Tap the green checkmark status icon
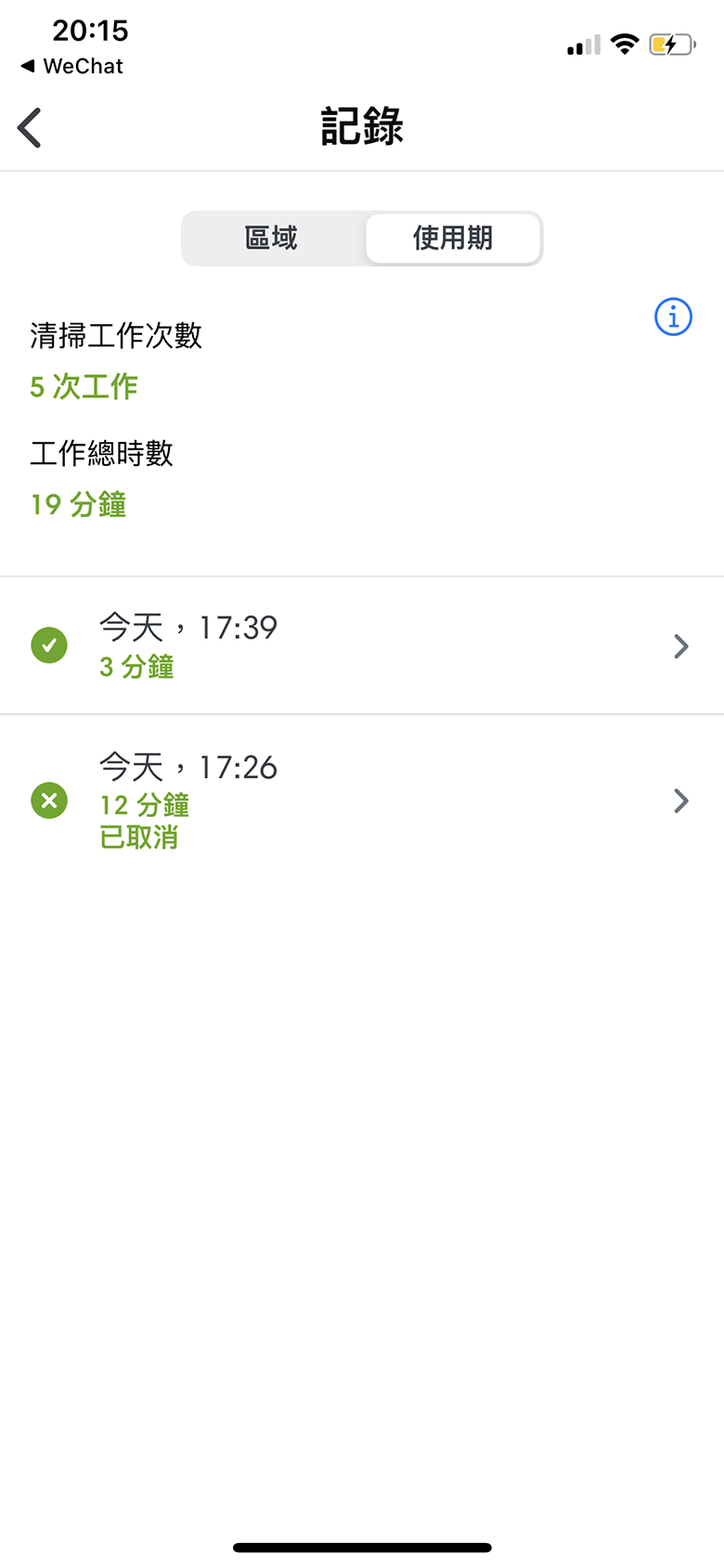This screenshot has width=724, height=1568. (x=48, y=645)
